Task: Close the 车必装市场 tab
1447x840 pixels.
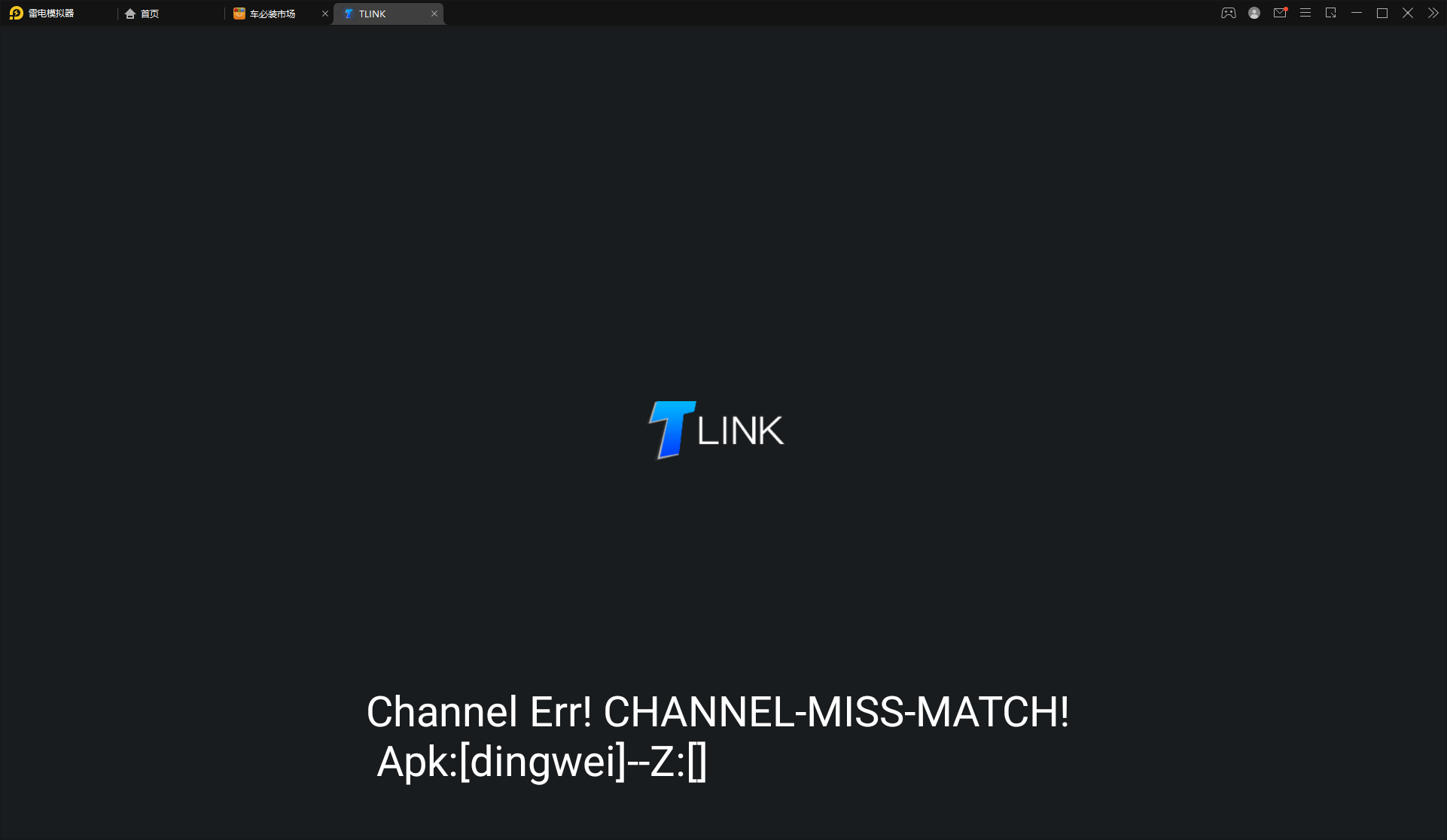Action: [325, 14]
